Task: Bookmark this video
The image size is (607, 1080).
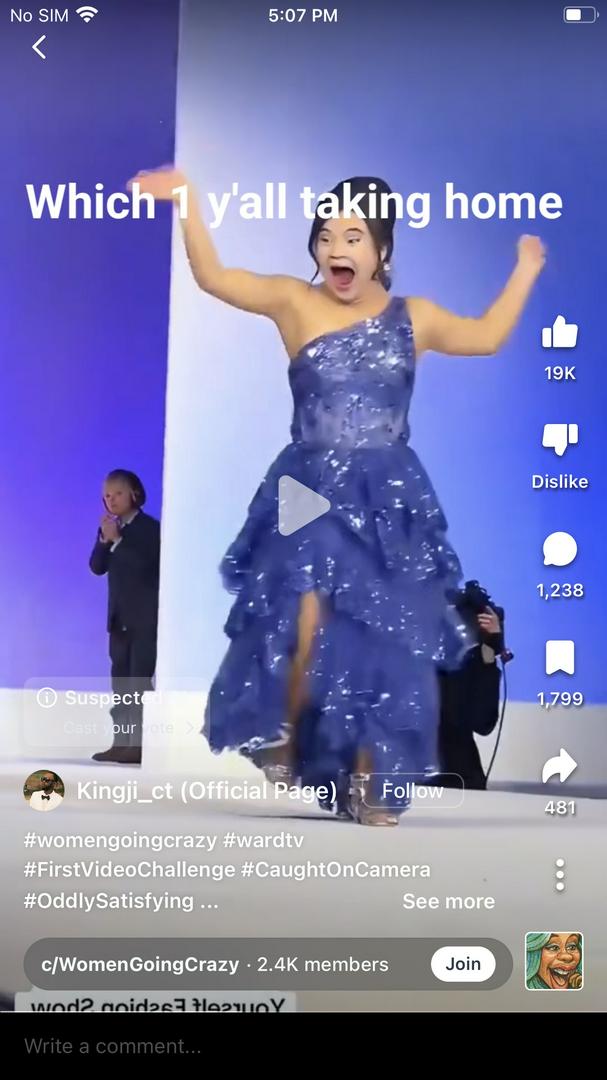Action: point(559,659)
